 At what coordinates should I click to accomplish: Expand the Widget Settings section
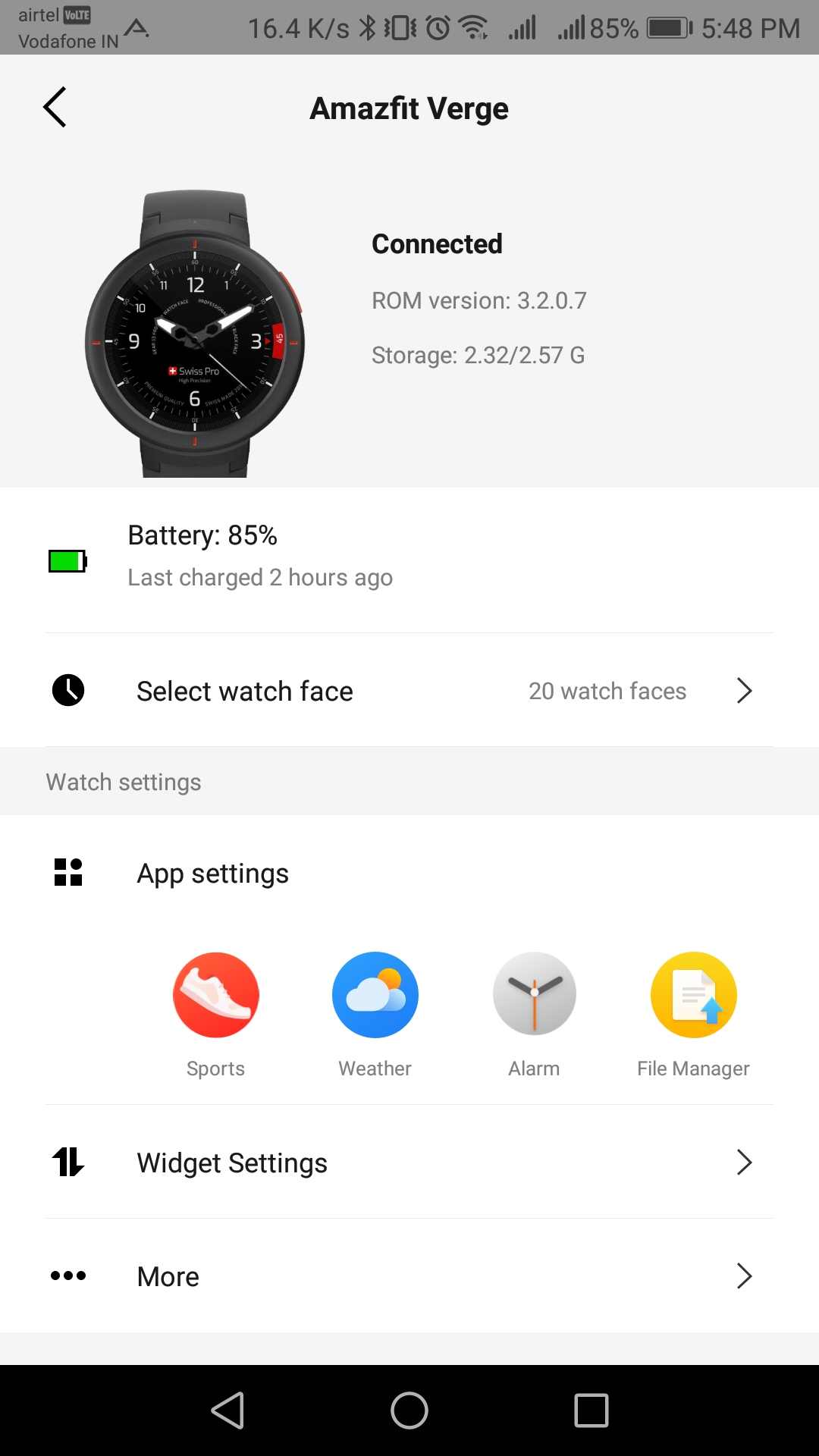click(409, 1163)
